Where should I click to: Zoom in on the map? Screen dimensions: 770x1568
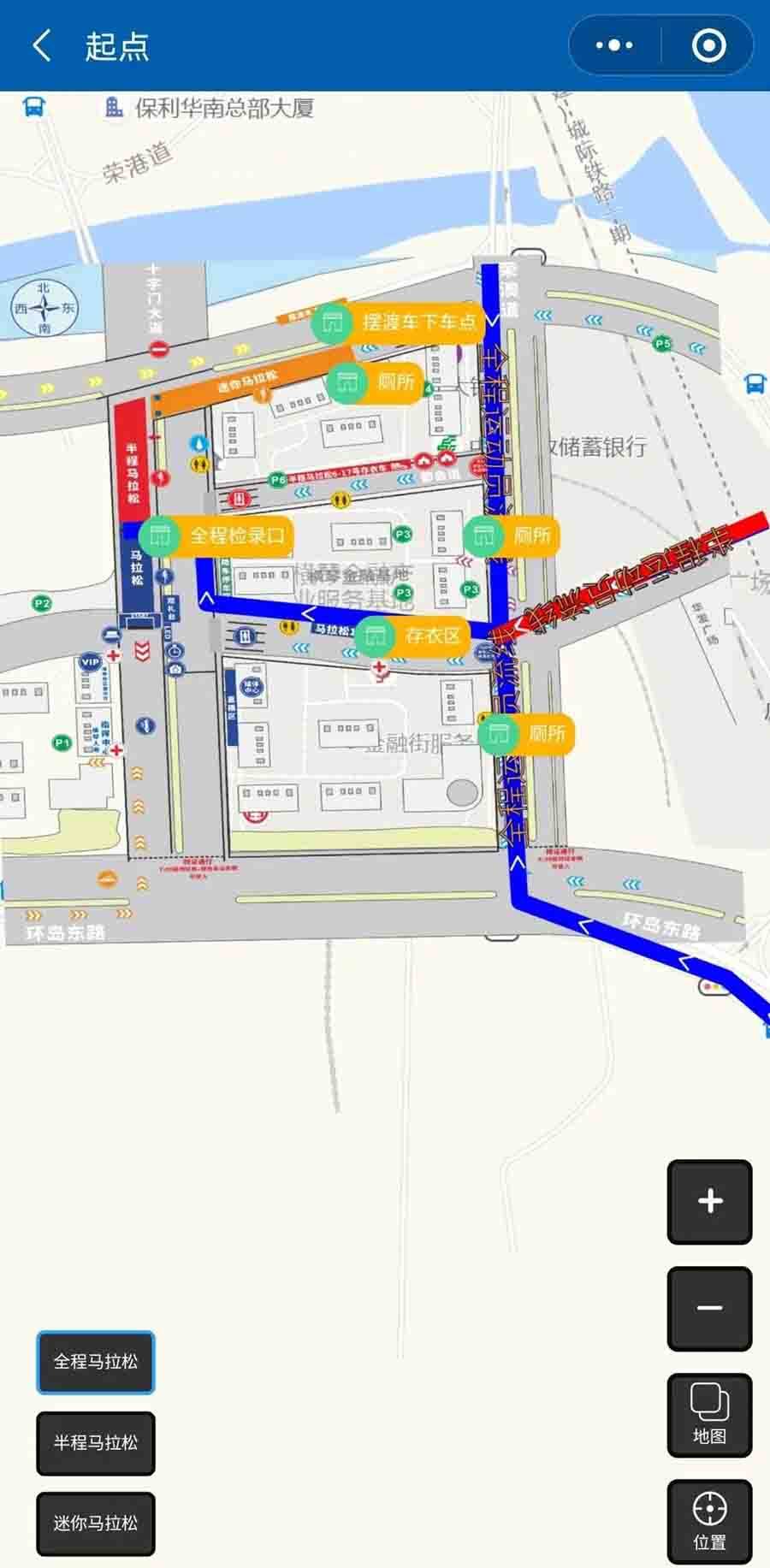click(x=709, y=1202)
